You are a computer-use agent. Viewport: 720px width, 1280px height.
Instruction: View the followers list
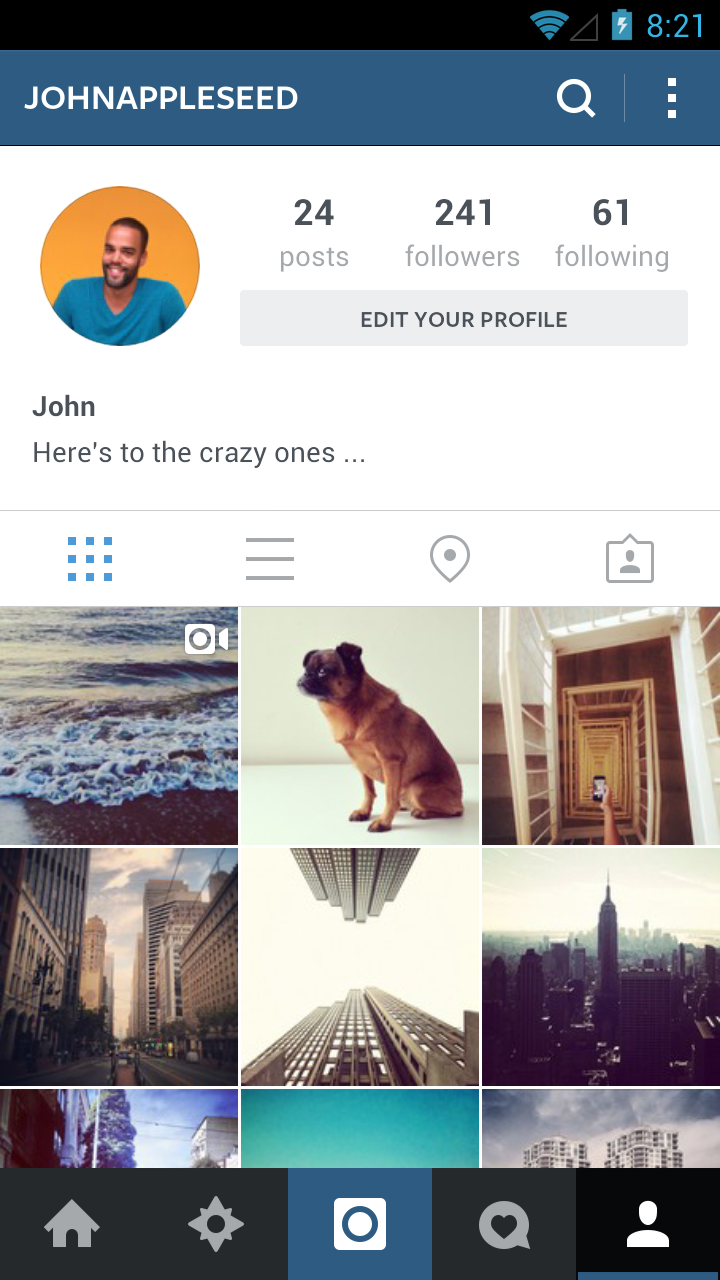coord(462,233)
